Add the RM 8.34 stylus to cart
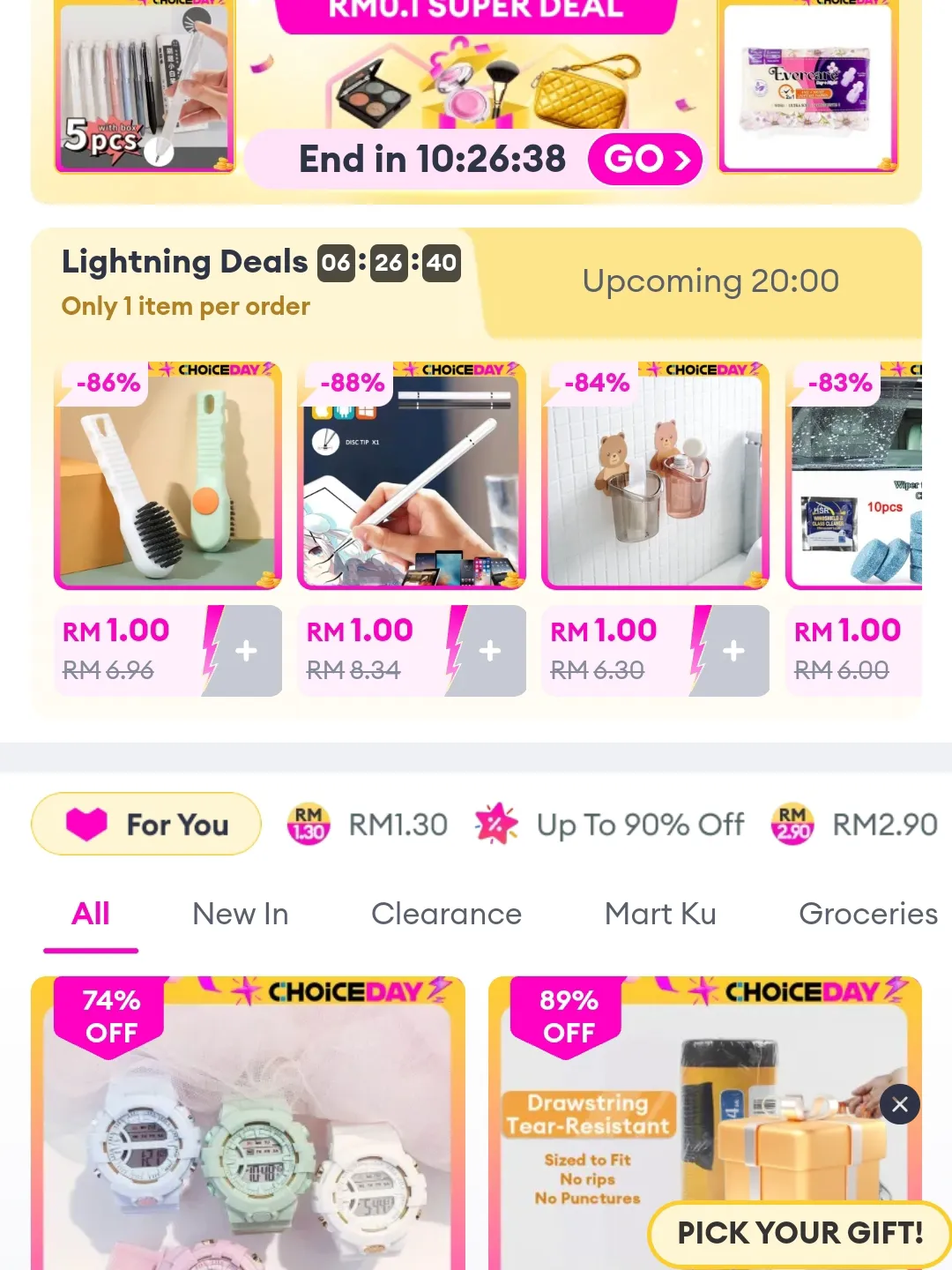Viewport: 952px width, 1270px height. coord(489,652)
